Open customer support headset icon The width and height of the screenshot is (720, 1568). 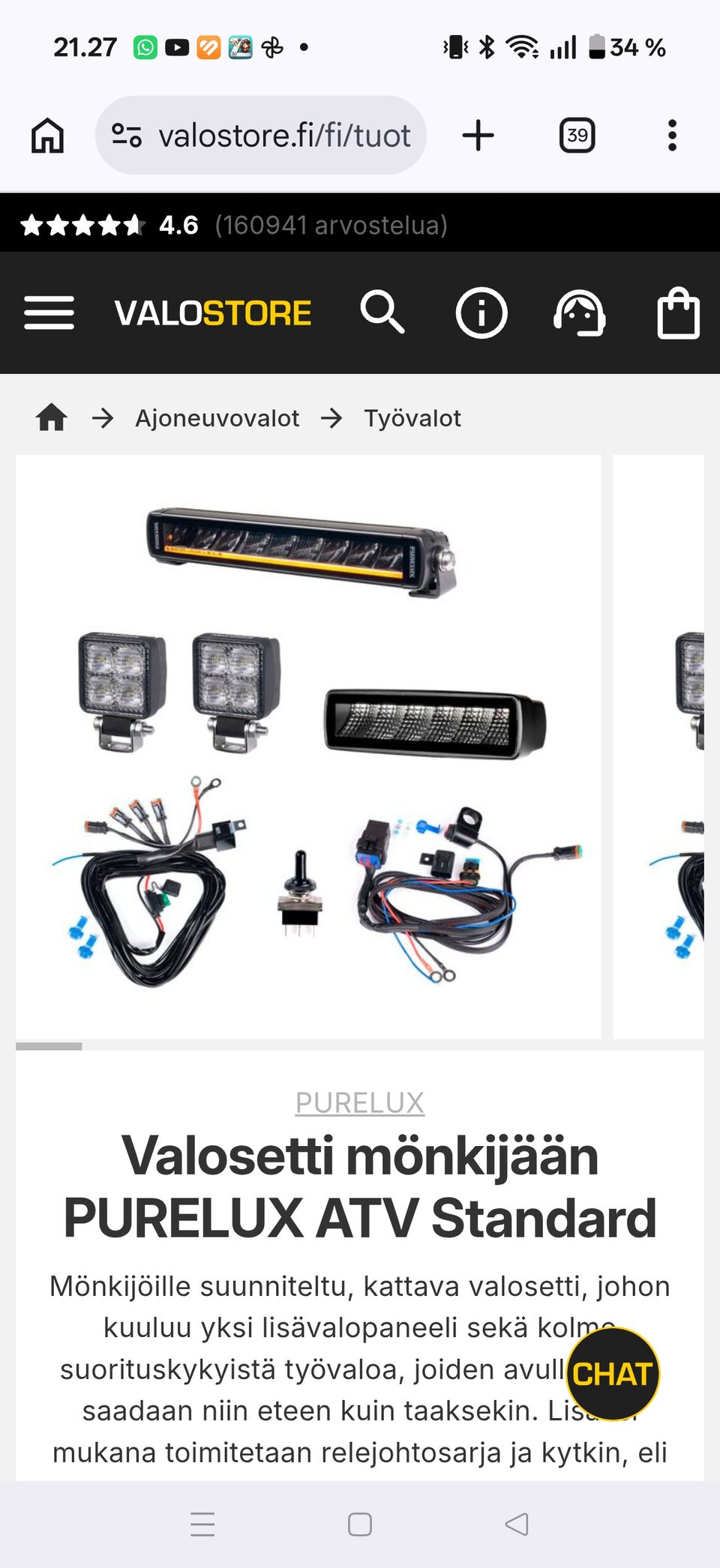[580, 313]
